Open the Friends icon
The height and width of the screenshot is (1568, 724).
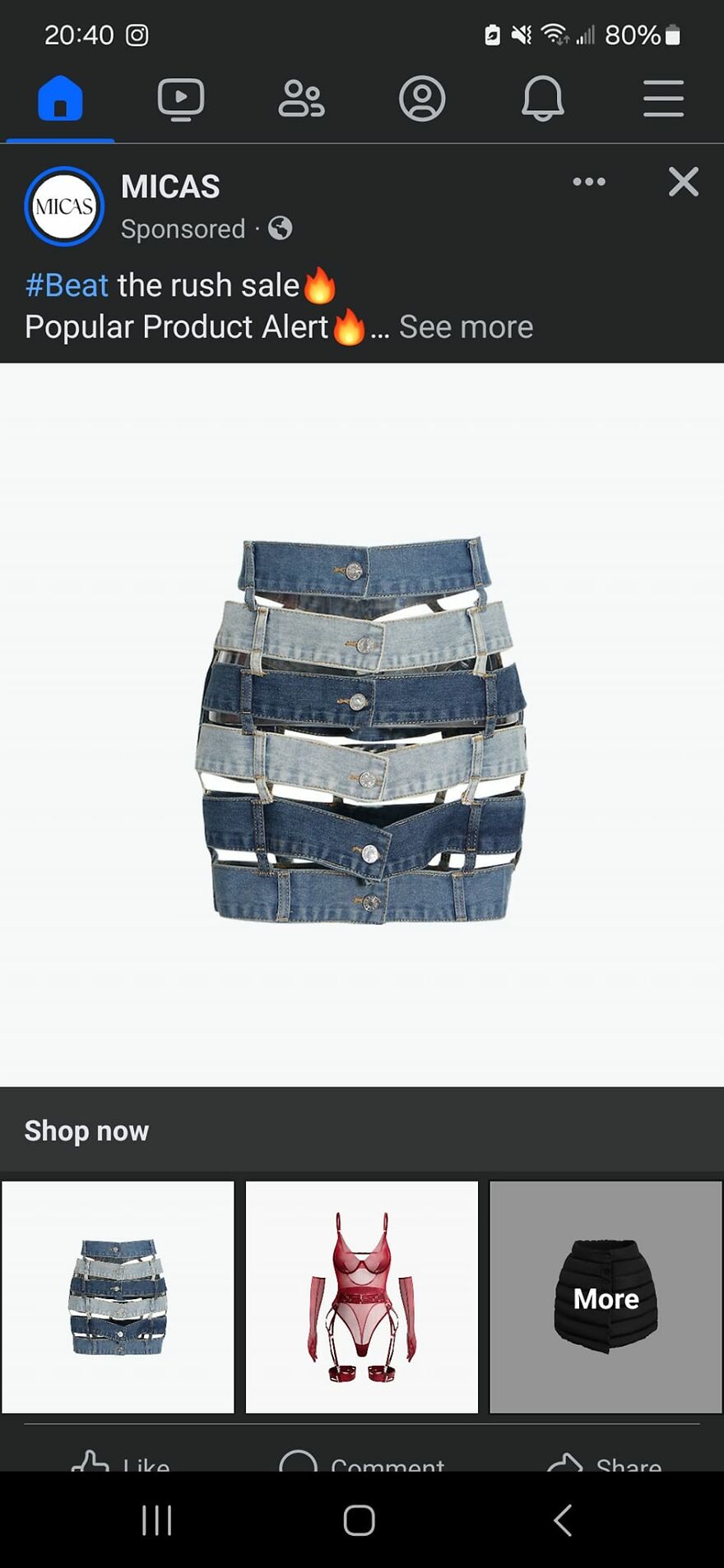tap(302, 97)
